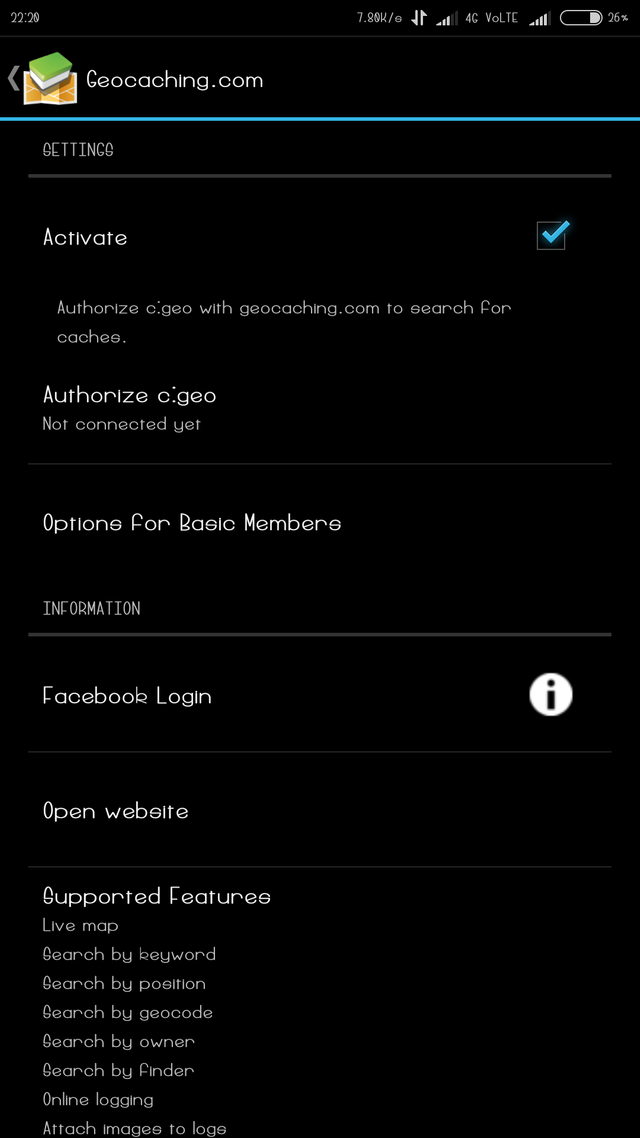Open Authorize c:geo setting
This screenshot has height=1138, width=640.
tap(320, 409)
